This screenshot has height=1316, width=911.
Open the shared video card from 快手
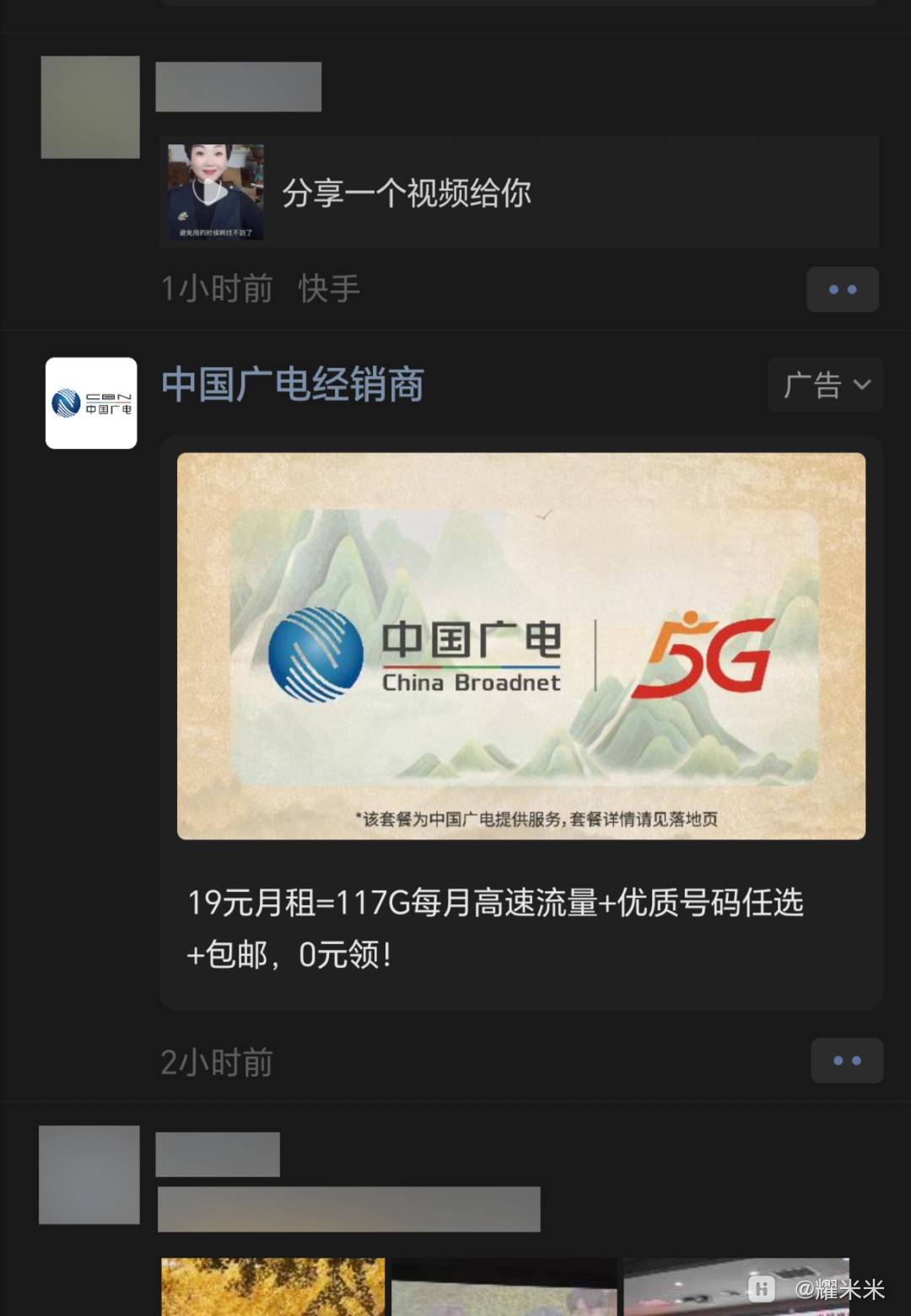tap(518, 192)
